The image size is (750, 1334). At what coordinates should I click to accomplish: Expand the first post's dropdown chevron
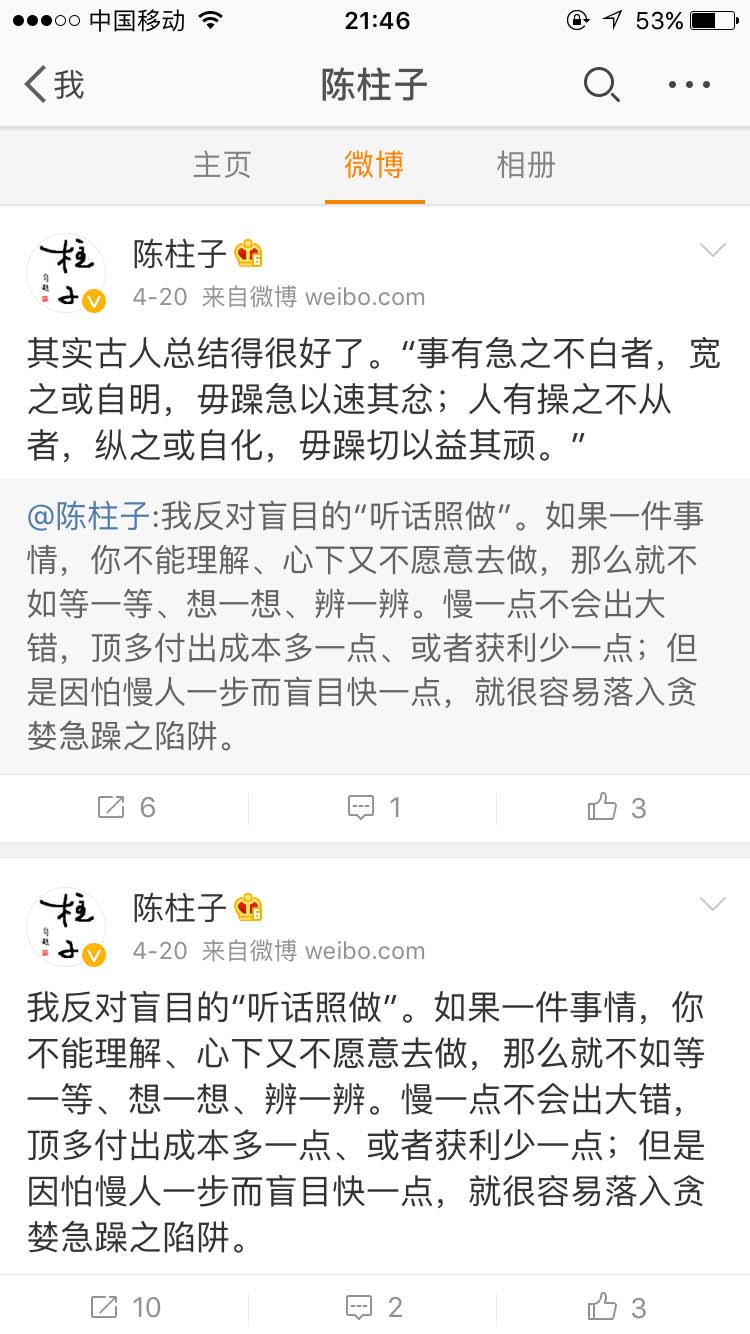point(712,249)
